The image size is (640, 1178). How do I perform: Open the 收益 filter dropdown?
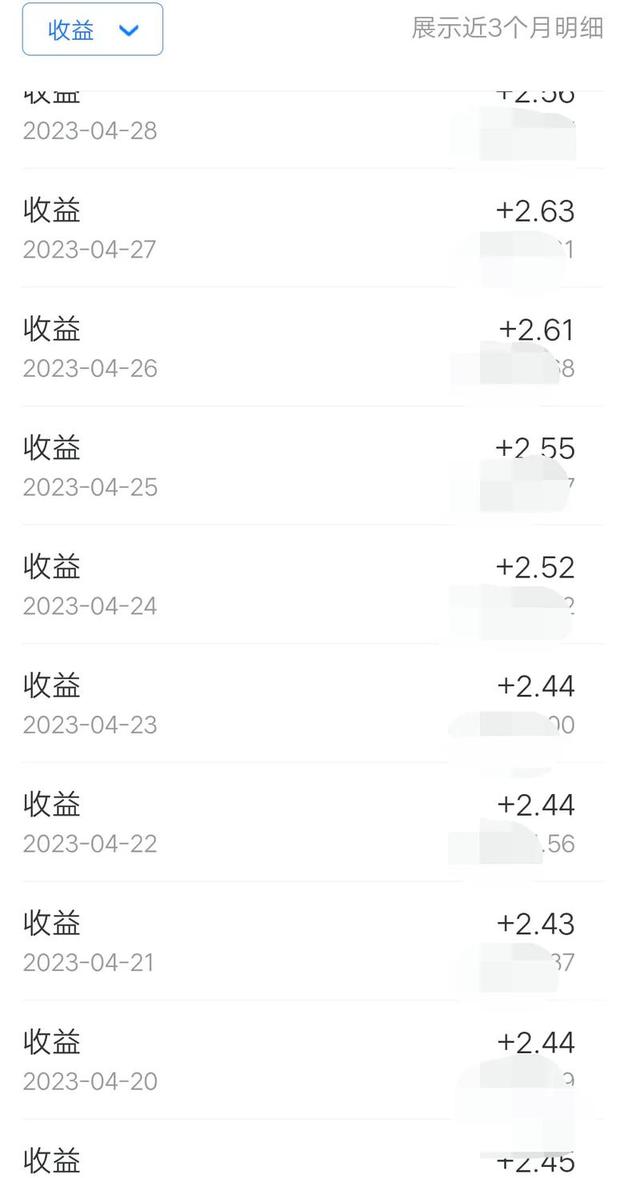click(x=92, y=30)
